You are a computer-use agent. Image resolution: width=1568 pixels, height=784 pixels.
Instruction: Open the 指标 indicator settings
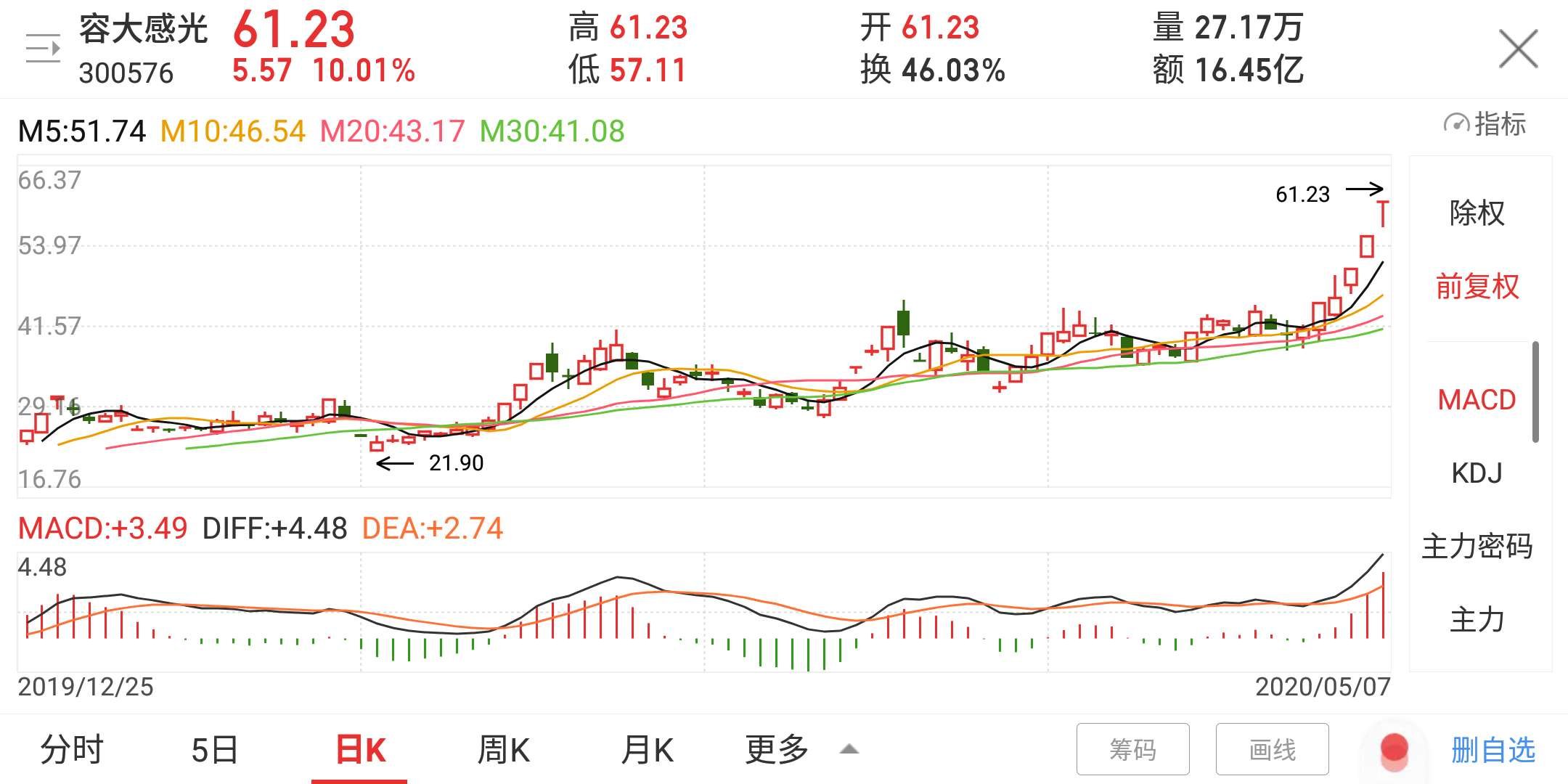(1486, 124)
